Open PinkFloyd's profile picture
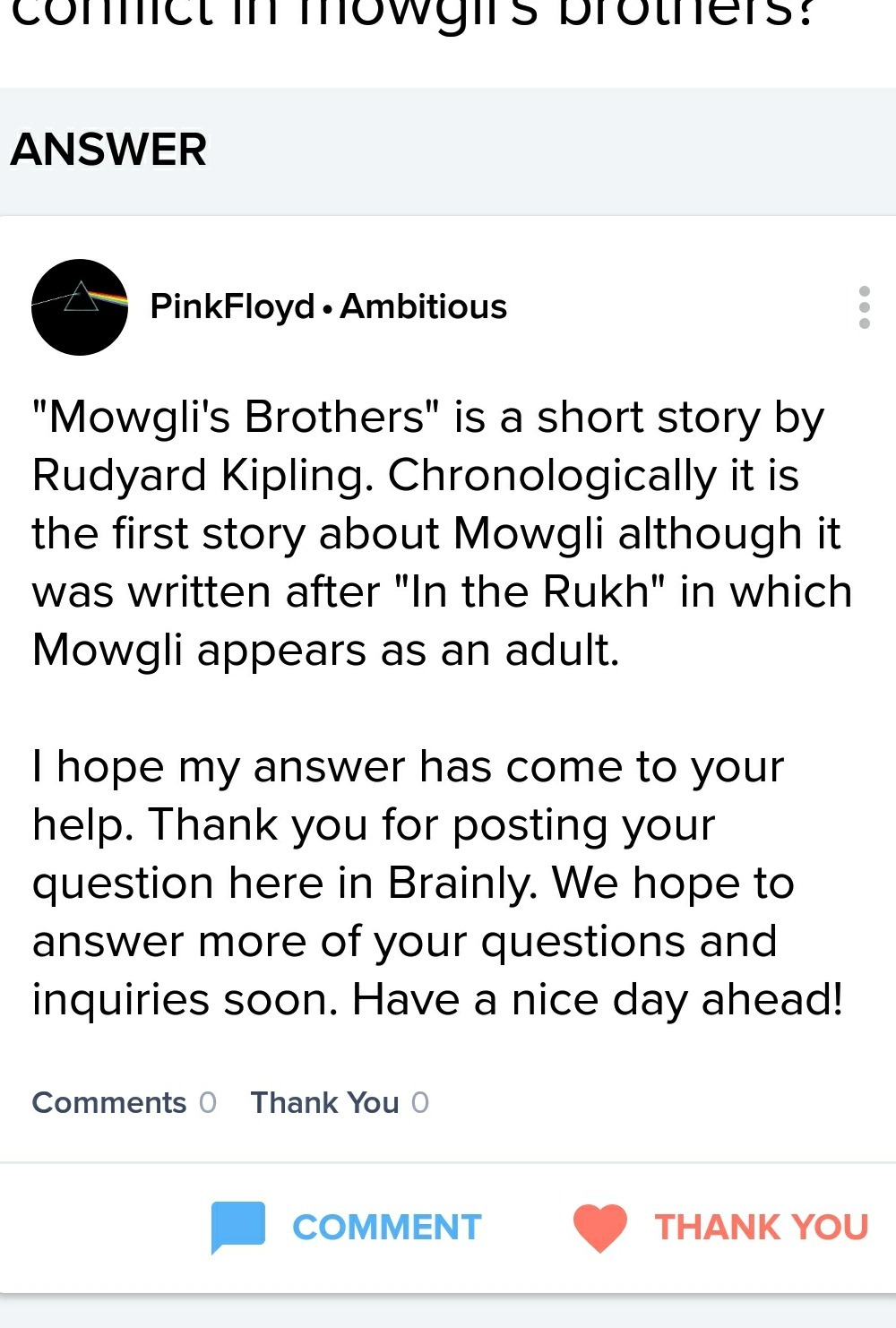The height and width of the screenshot is (1328, 896). 80,307
